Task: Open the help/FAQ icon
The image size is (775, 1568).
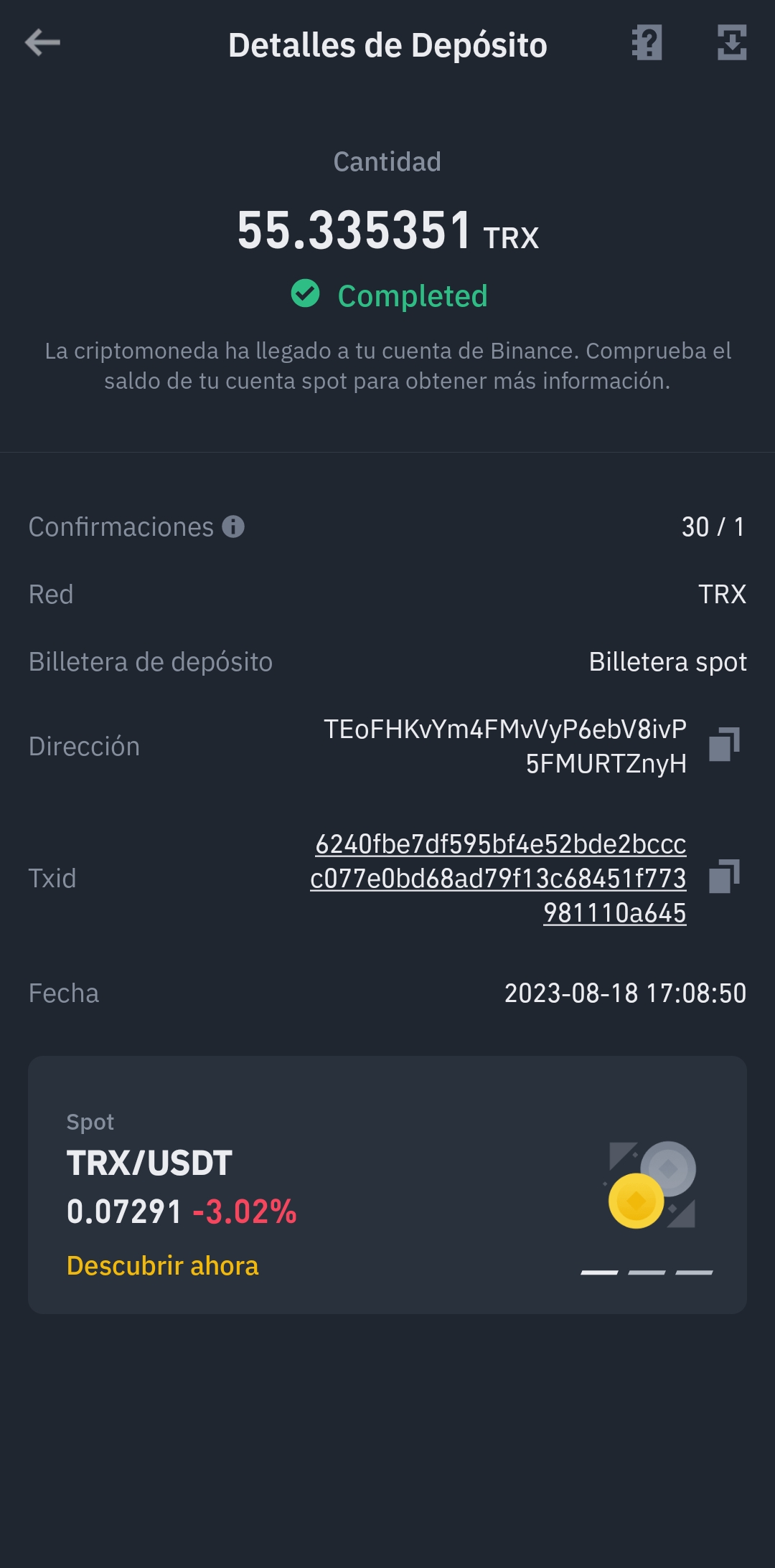Action: pyautogui.click(x=647, y=43)
